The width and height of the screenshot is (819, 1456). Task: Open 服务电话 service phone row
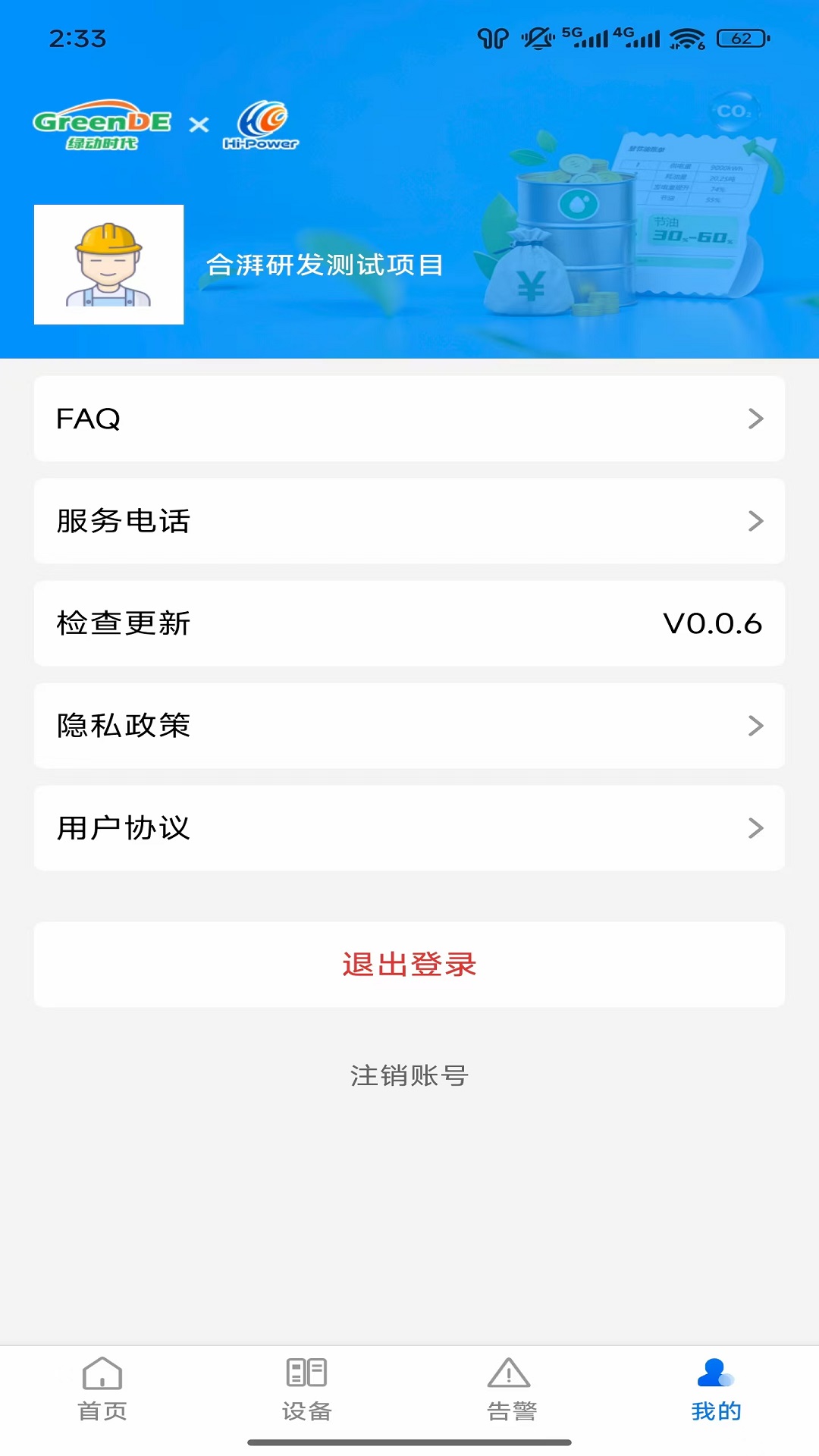[409, 521]
